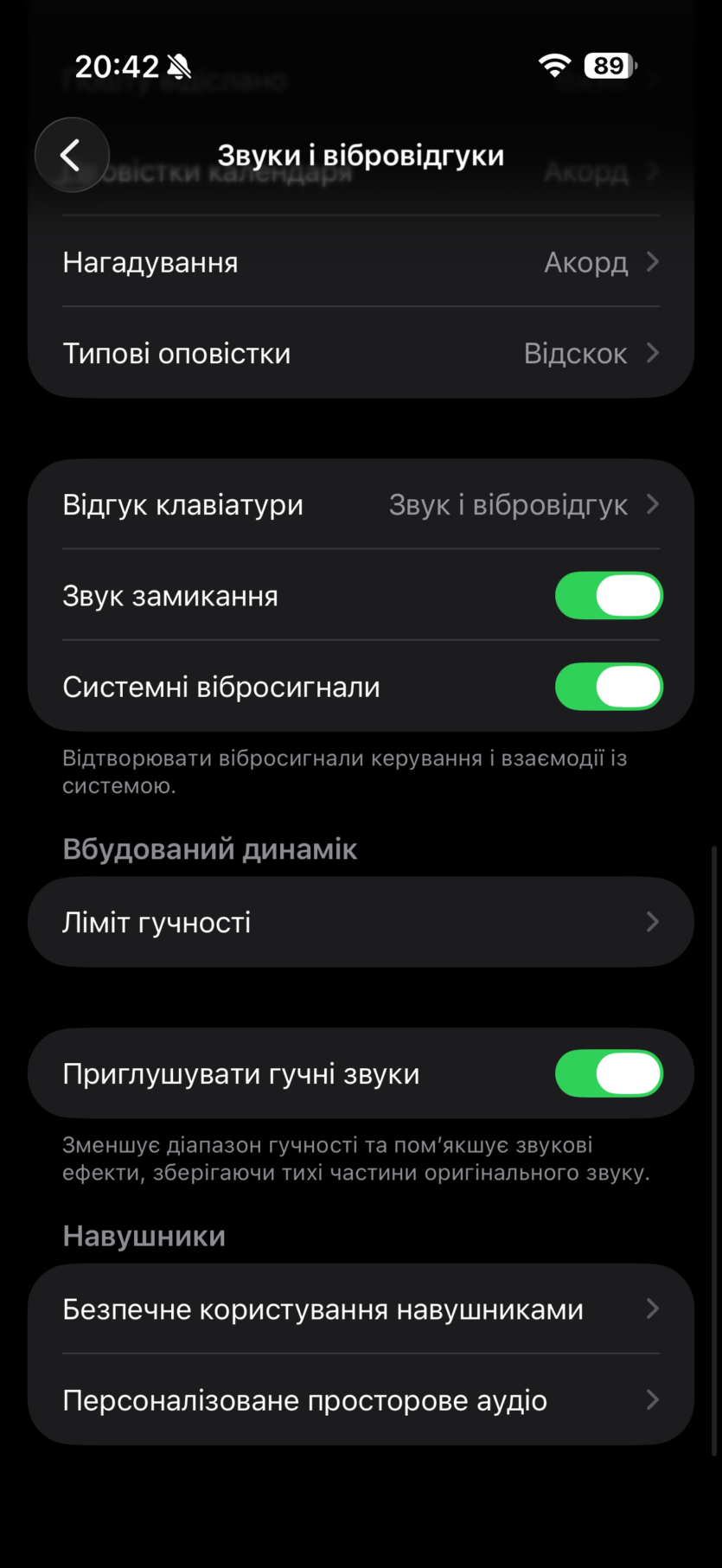The width and height of the screenshot is (722, 1568).
Task: Open the Ліміт гучності row
Action: point(361,922)
